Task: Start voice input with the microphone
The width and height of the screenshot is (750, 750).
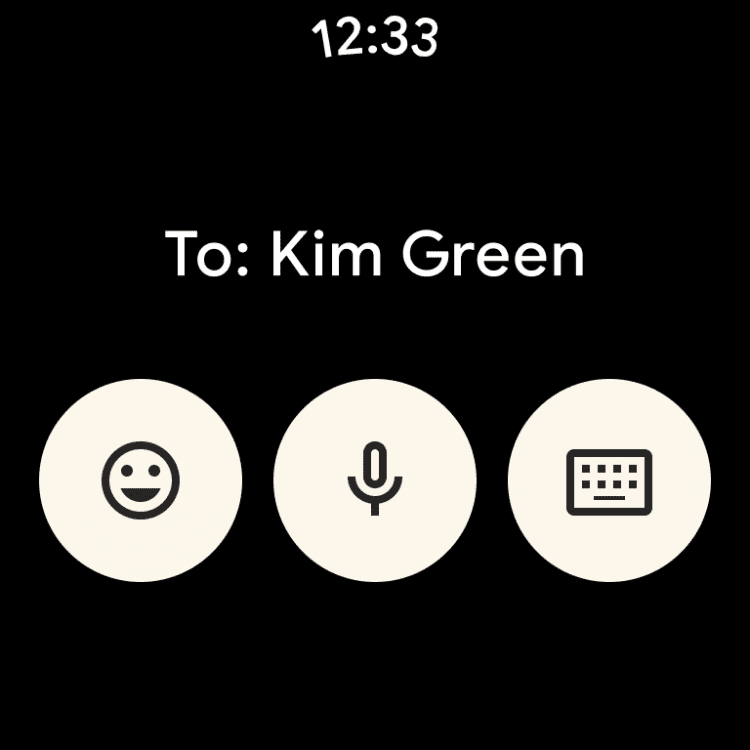Action: coord(375,480)
